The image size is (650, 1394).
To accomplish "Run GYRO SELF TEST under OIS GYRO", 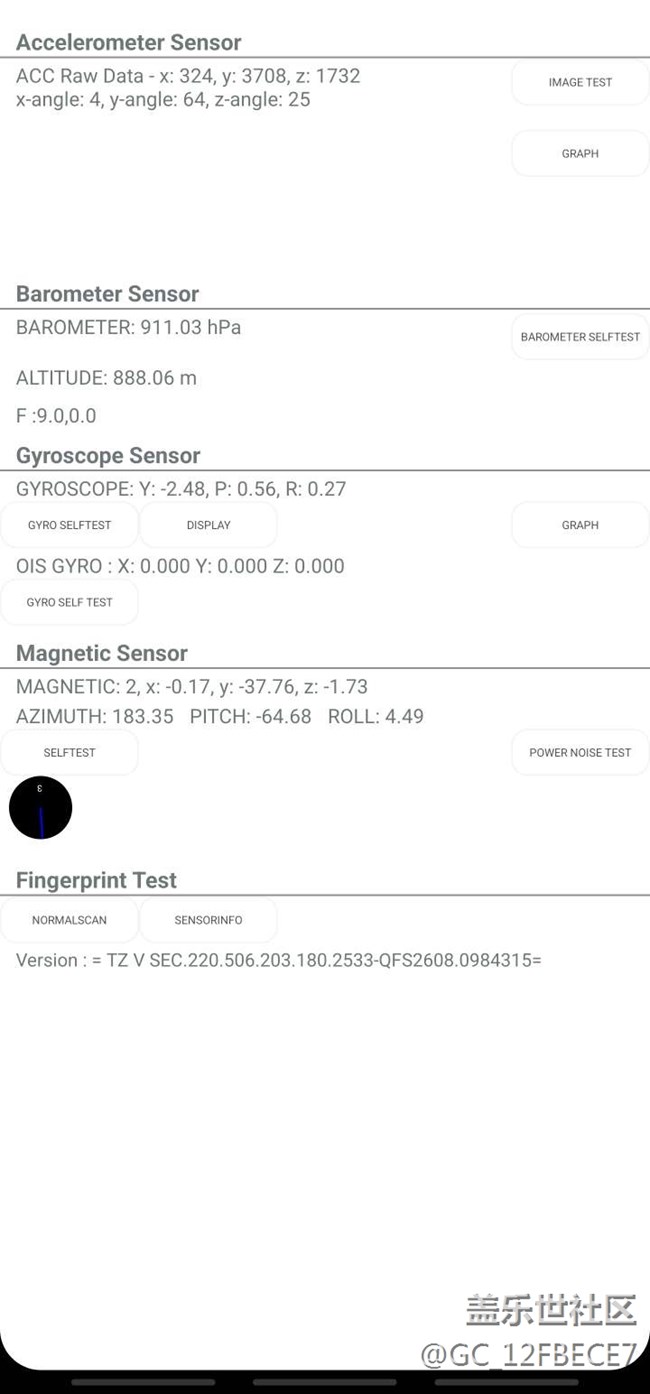I will point(69,602).
